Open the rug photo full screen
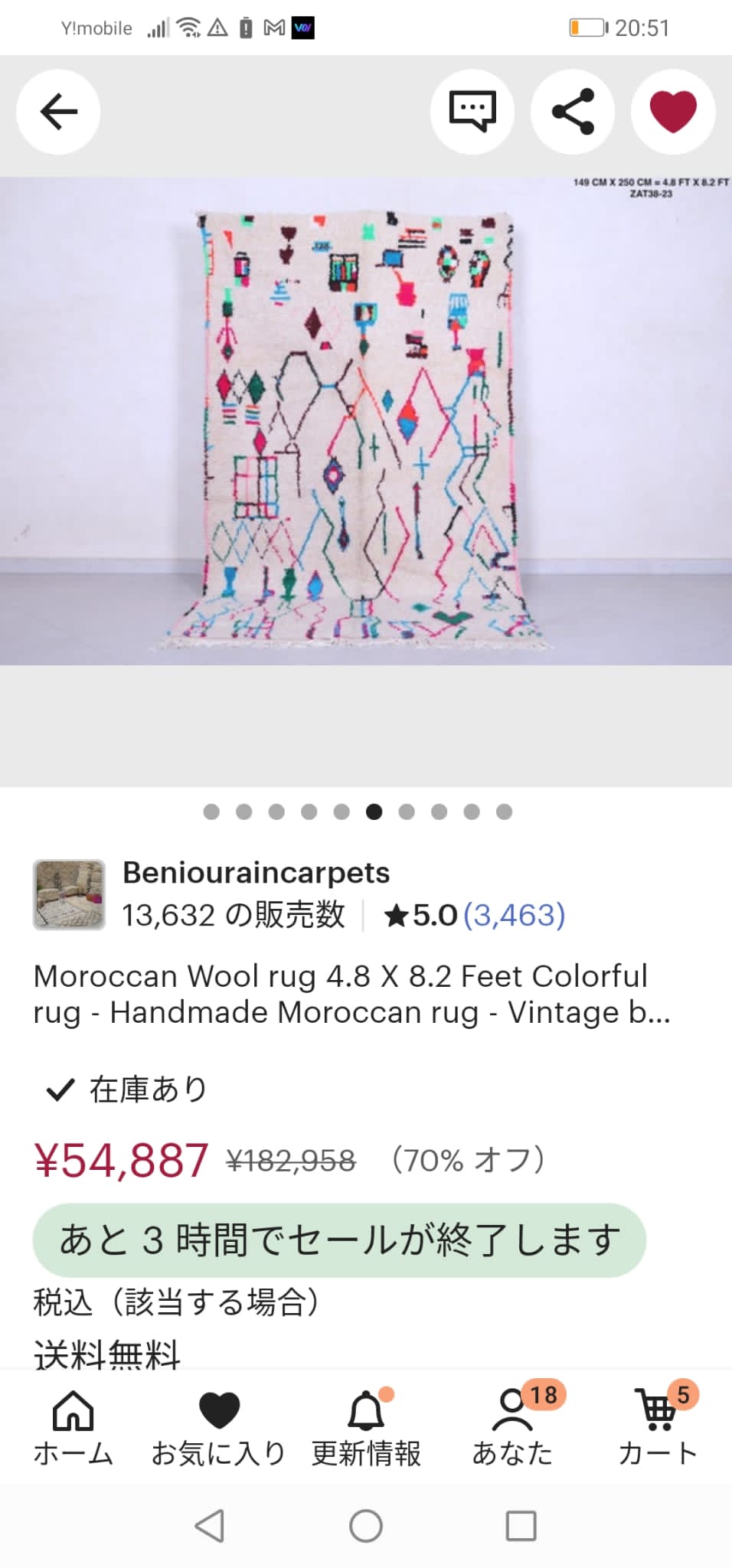Screen dimensions: 732x1568 (366, 421)
